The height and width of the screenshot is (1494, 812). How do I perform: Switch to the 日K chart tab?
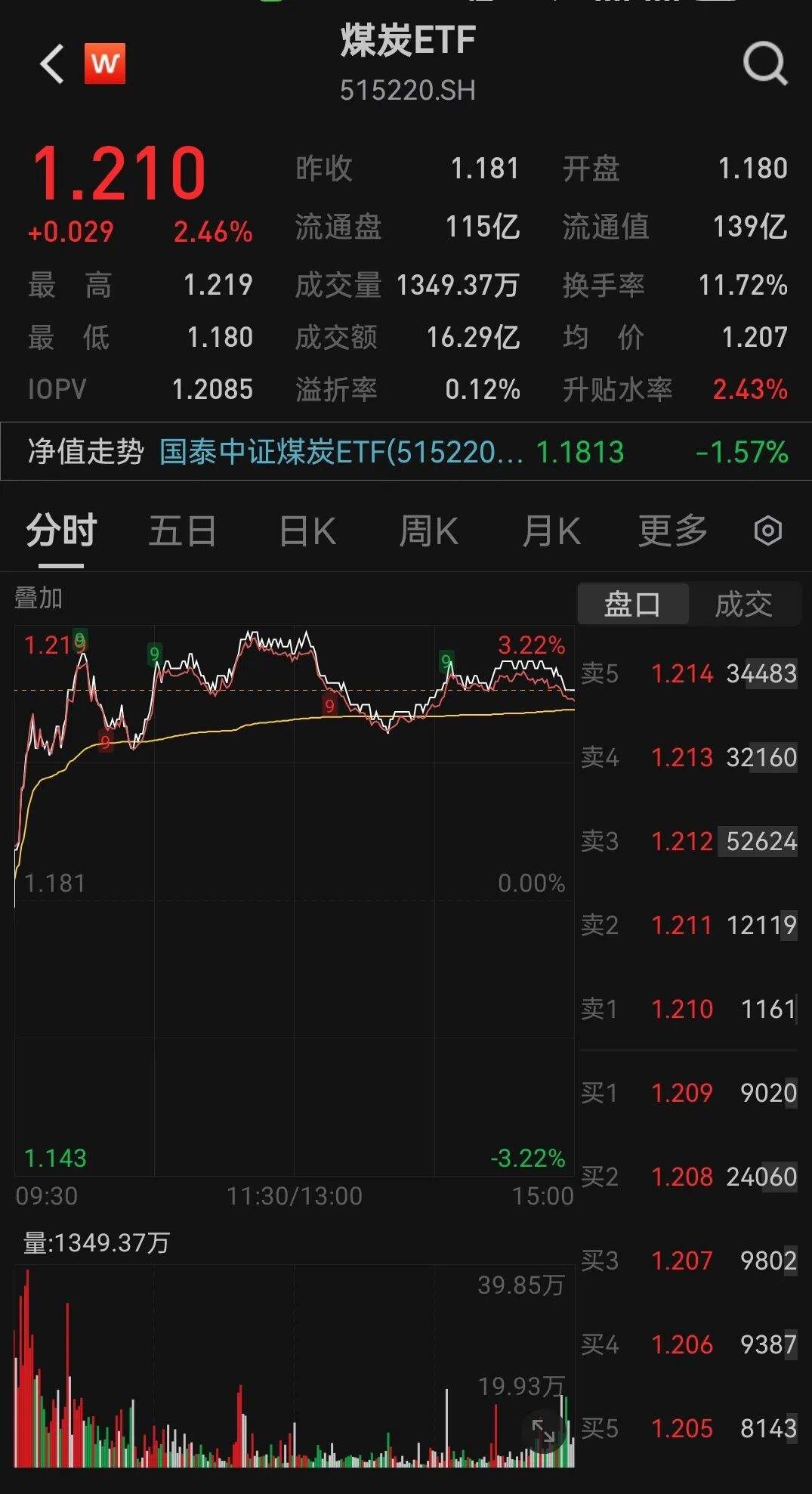coord(307,530)
